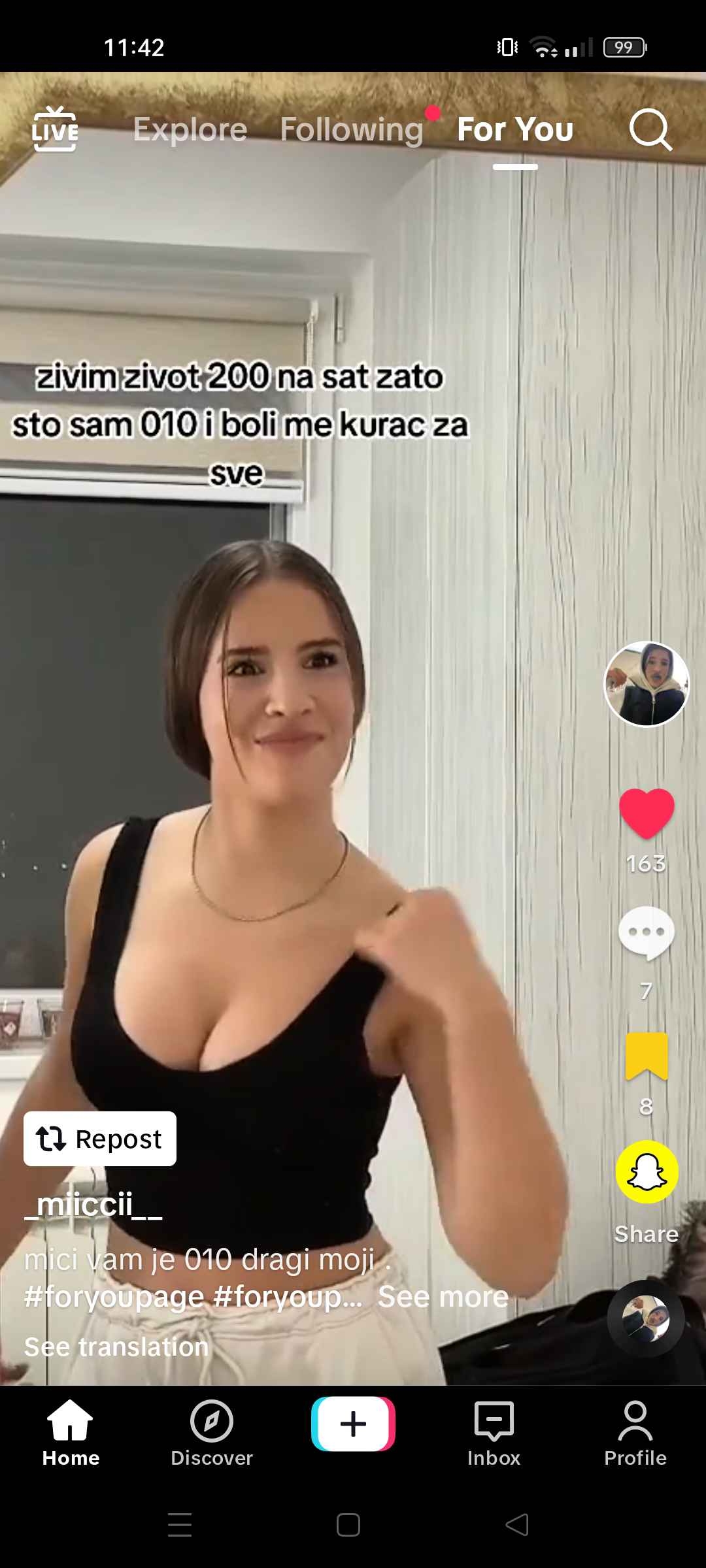Open the spinning sound disc
Screen dimensions: 706x1568
click(x=646, y=1318)
